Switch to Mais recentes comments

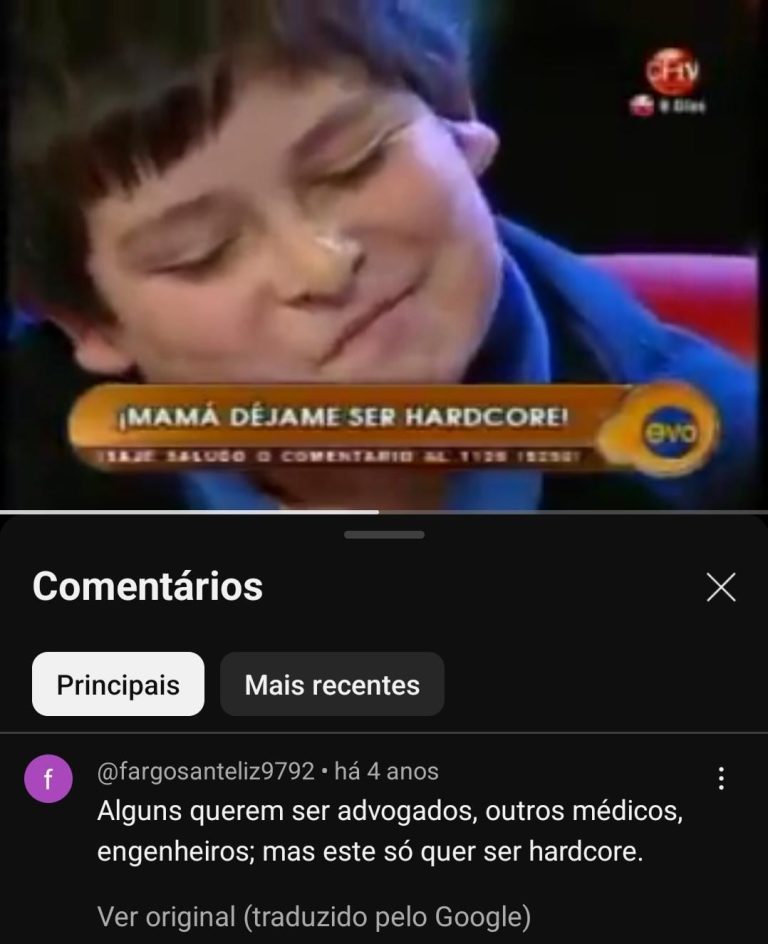[332, 685]
